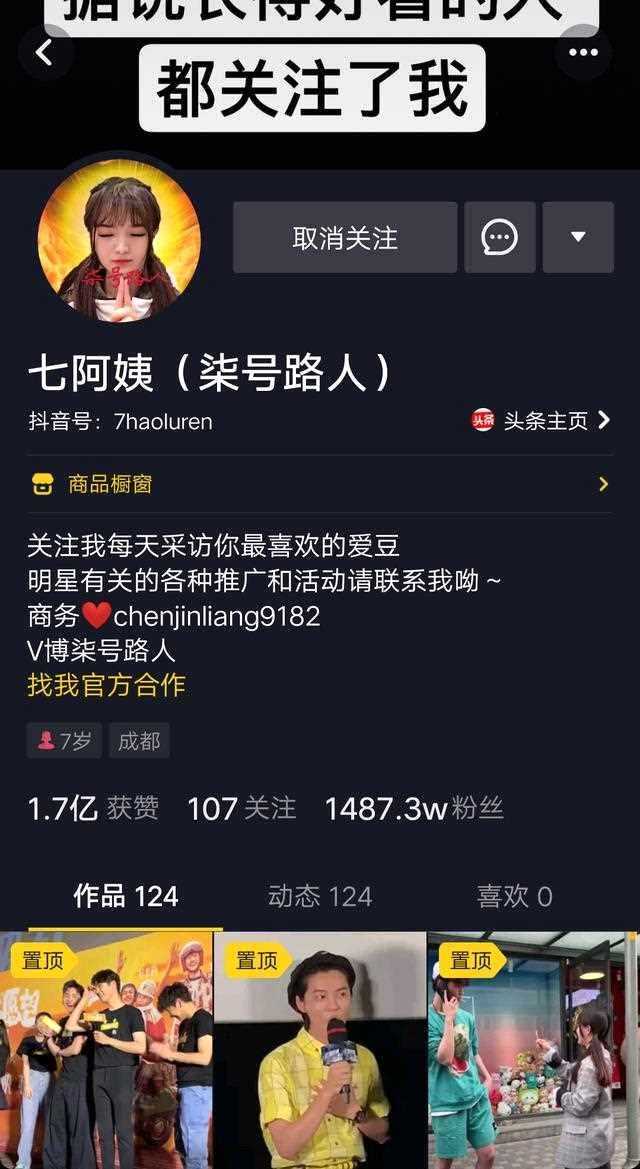
Task: Switch to the 作品 124 tab
Action: pyautogui.click(x=125, y=896)
